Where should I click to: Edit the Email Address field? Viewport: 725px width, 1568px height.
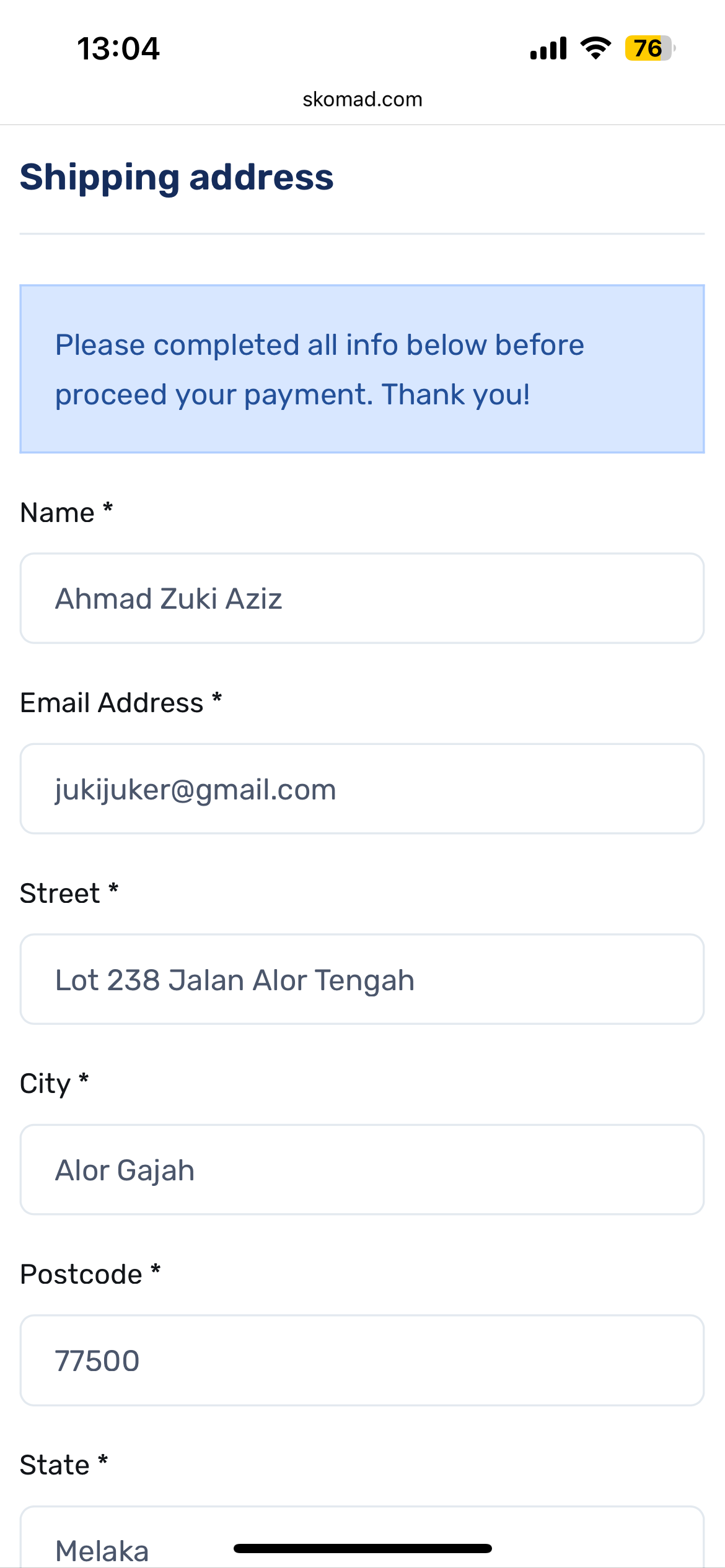(362, 789)
